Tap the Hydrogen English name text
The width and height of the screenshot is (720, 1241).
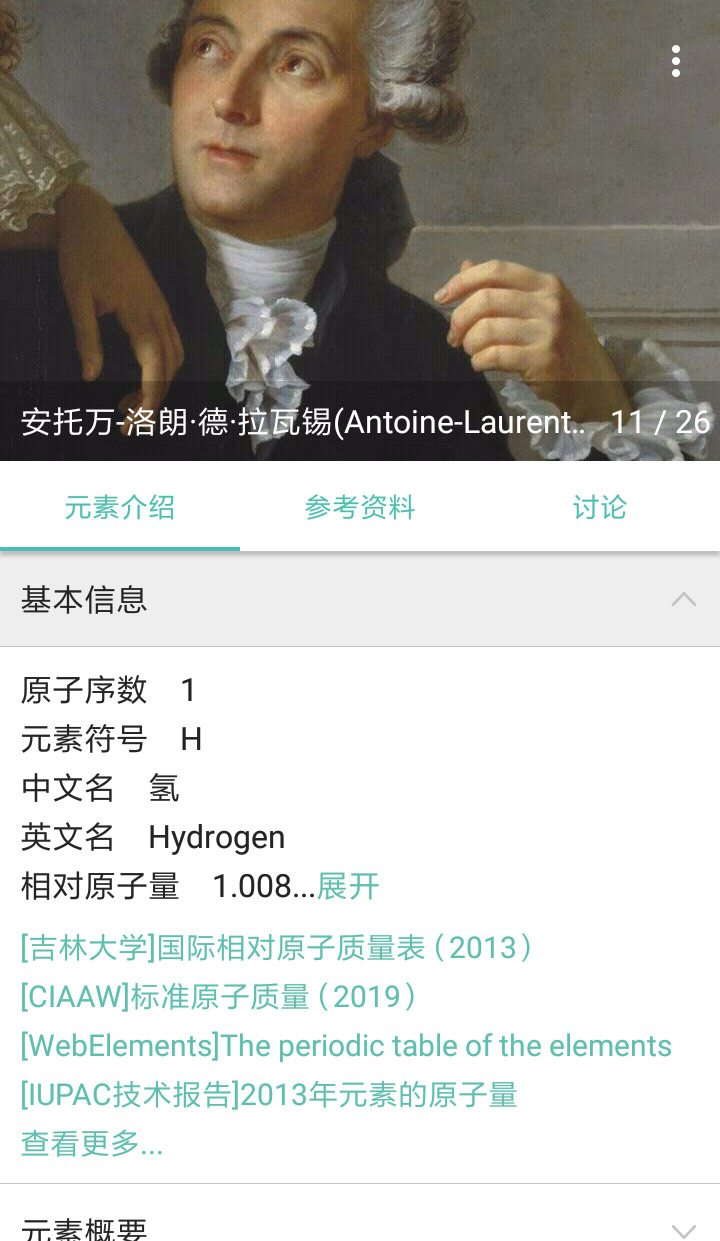[x=216, y=838]
